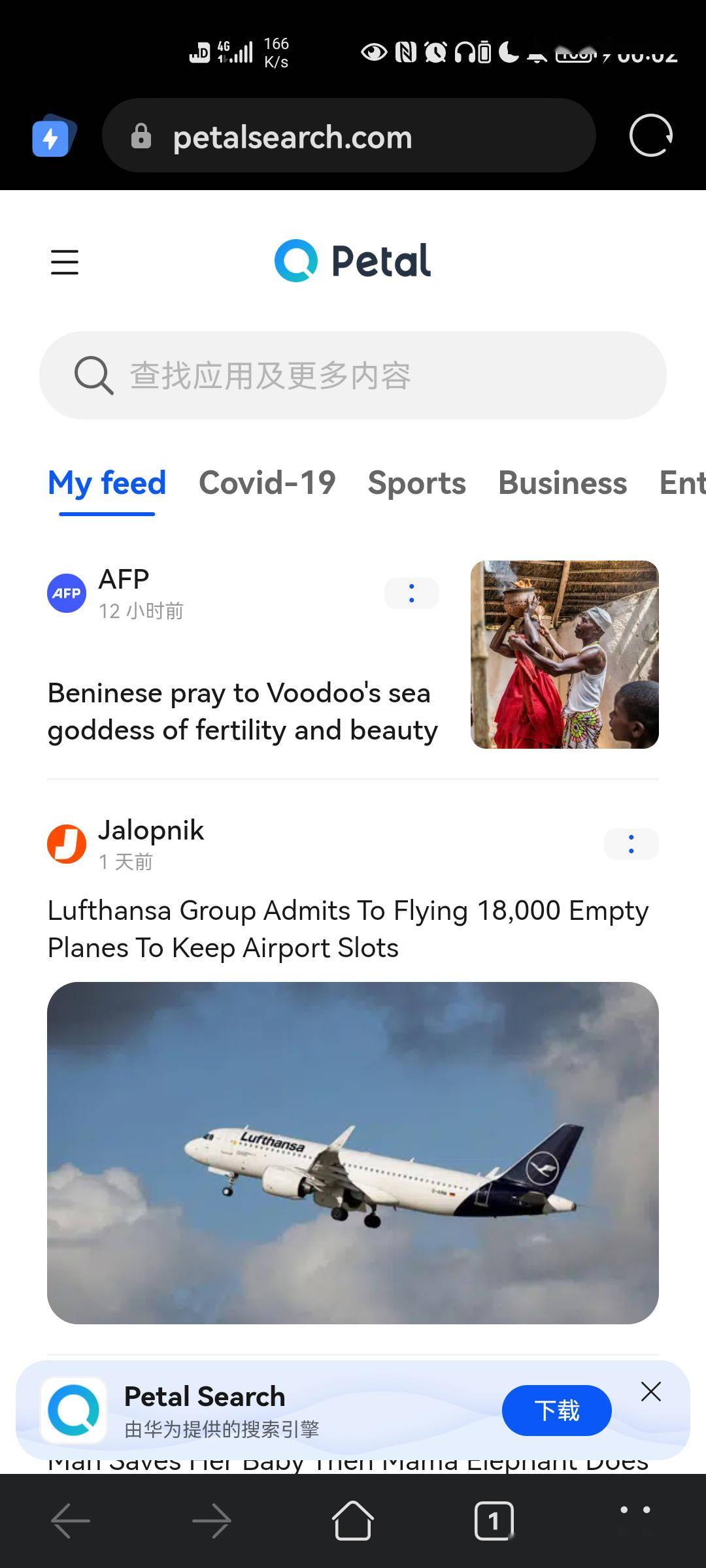Screen dimensions: 706x1568
Task: Go to the browser home page
Action: point(353,1521)
